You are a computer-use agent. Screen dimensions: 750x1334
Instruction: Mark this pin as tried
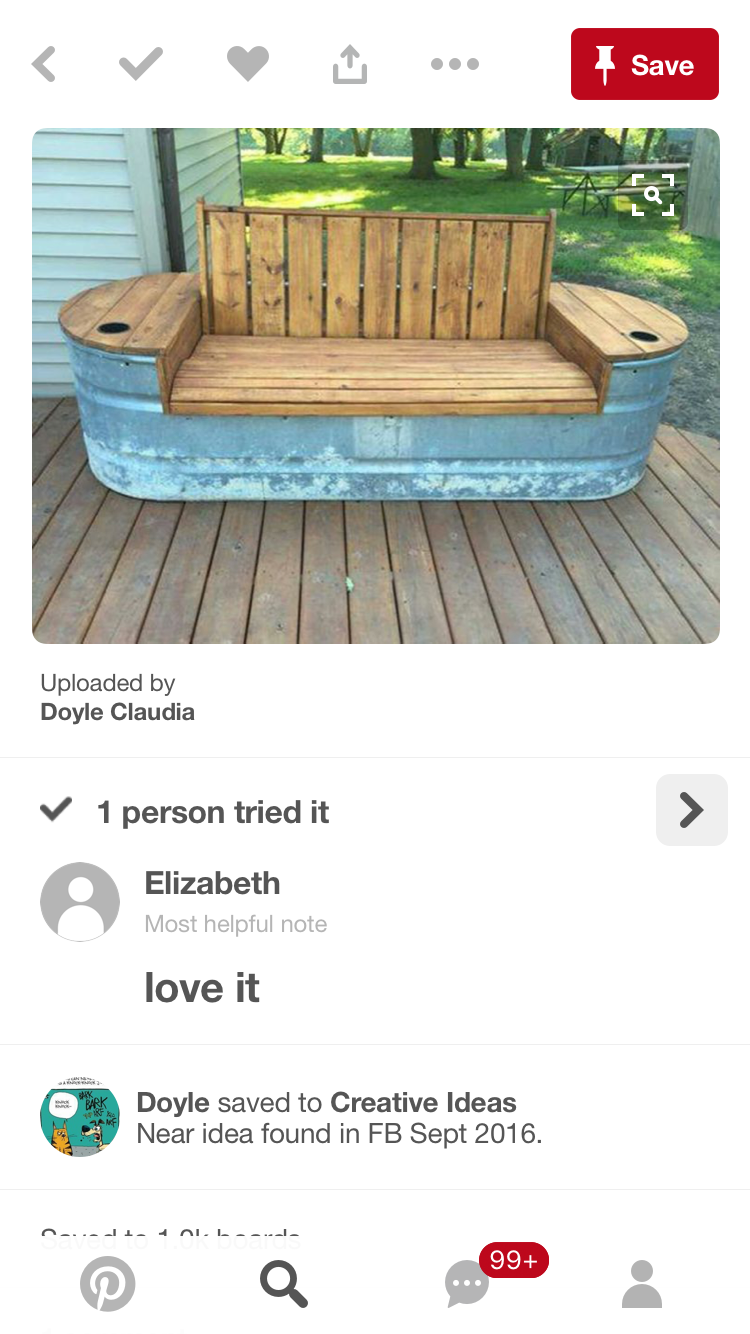141,65
